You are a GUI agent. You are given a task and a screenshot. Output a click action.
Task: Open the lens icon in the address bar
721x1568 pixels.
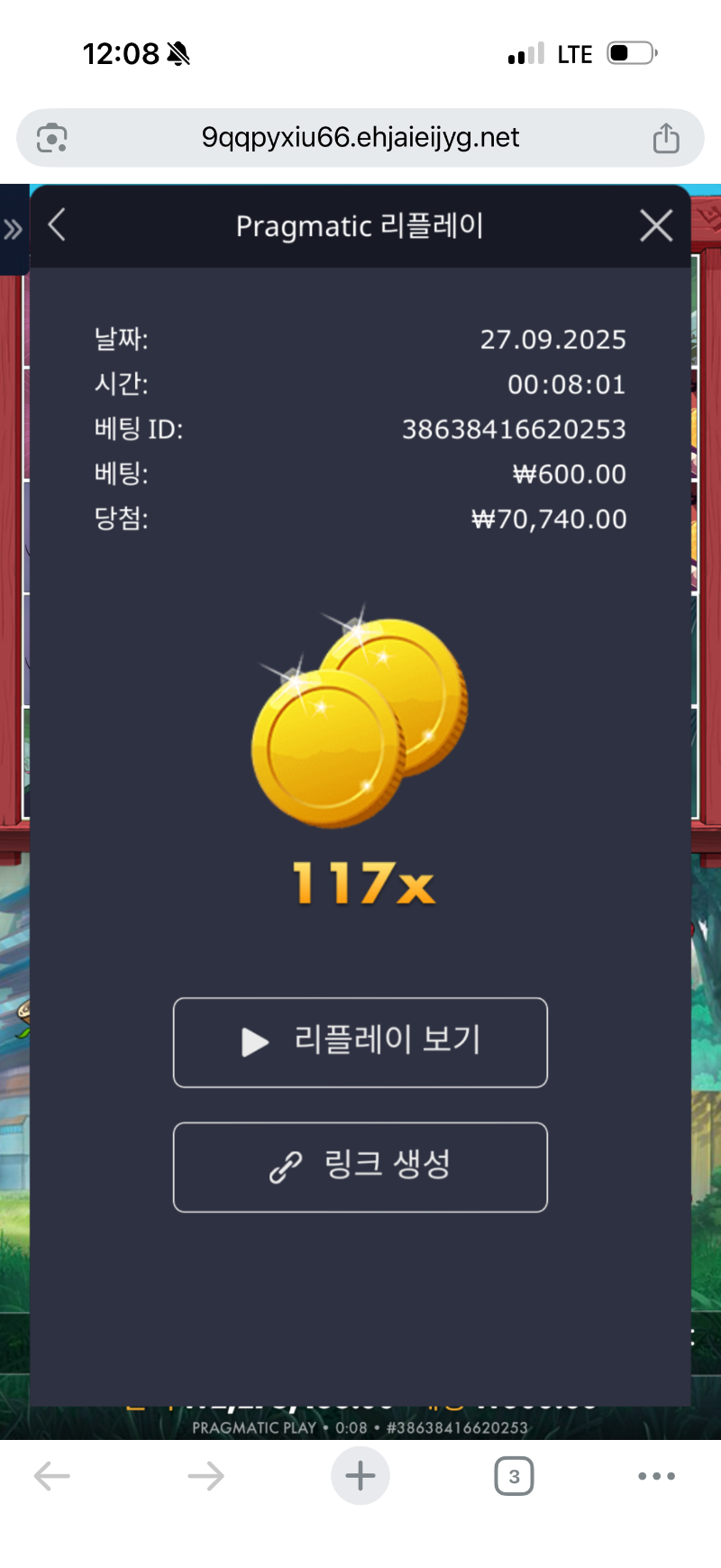point(52,138)
